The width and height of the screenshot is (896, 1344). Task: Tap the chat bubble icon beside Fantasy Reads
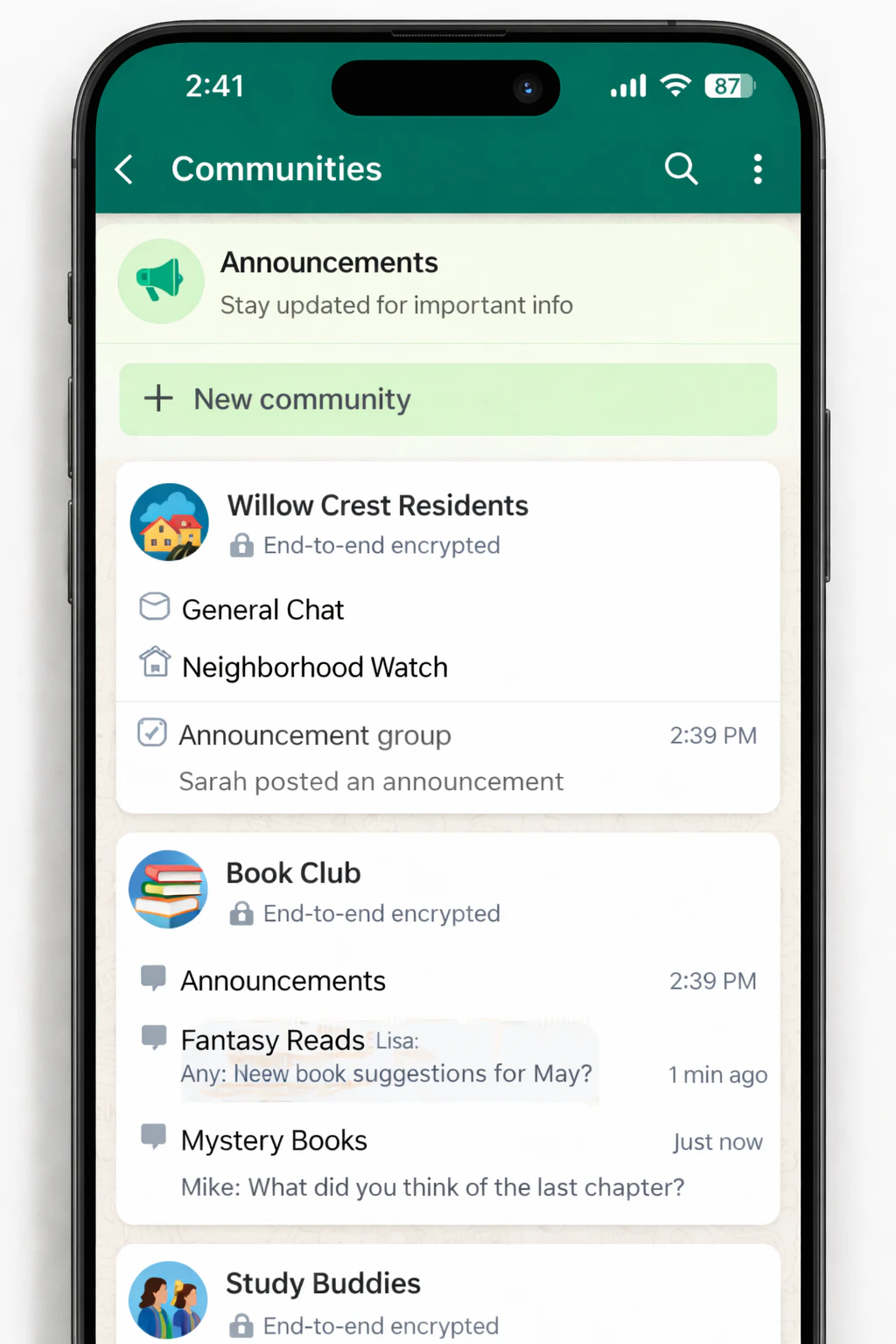pos(153,1038)
